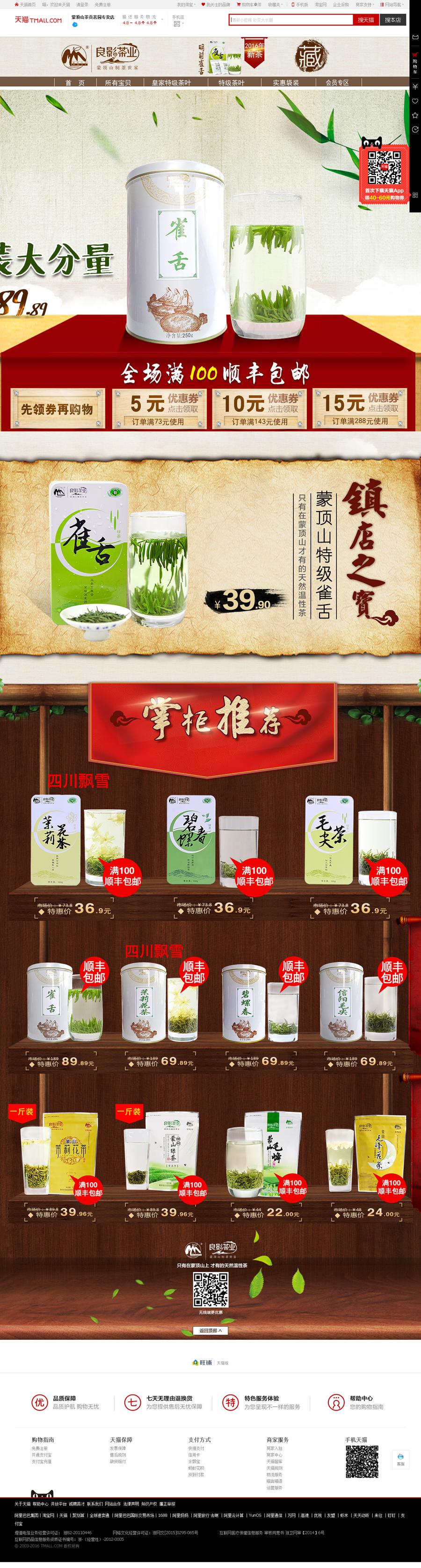The width and height of the screenshot is (421, 1568).
Task: Go to the 首页 store tab
Action: [75, 83]
